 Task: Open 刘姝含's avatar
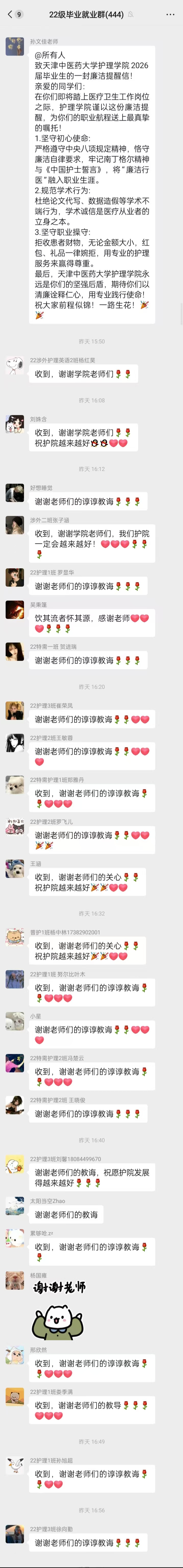click(x=15, y=424)
